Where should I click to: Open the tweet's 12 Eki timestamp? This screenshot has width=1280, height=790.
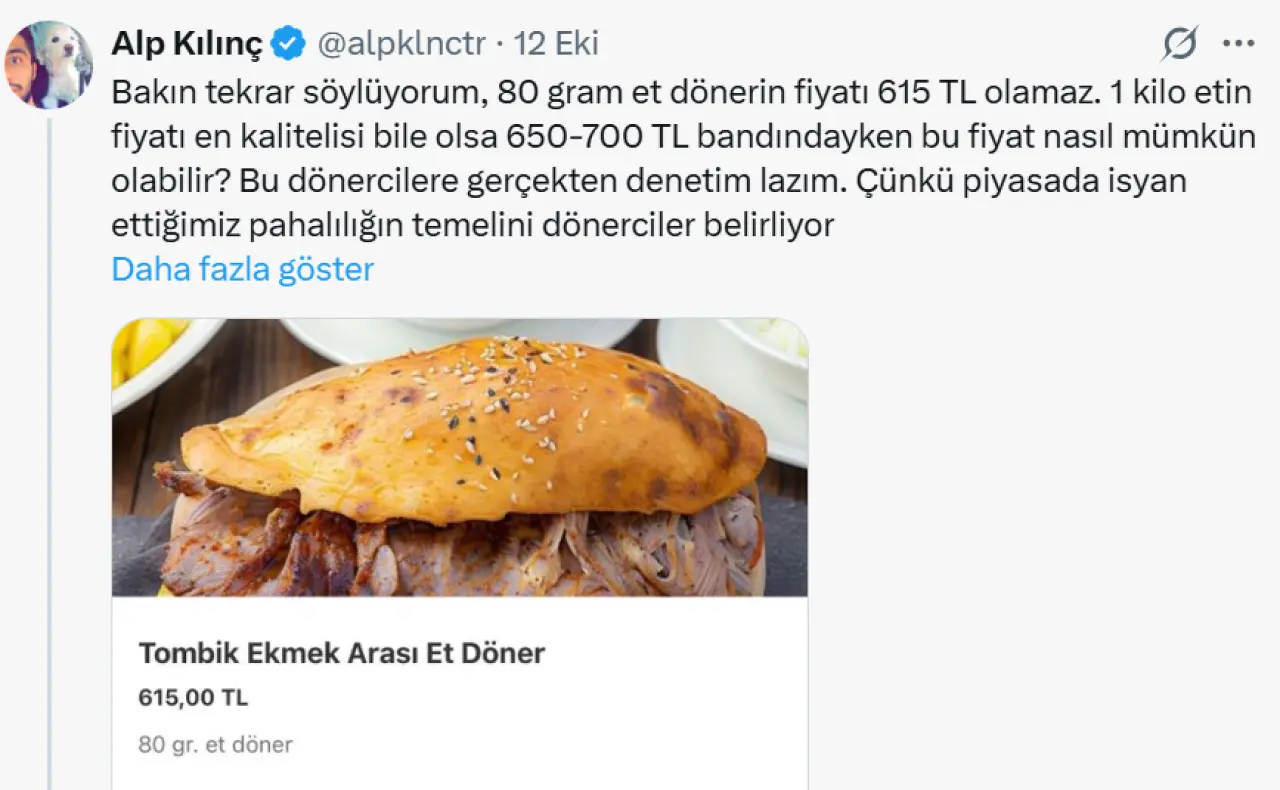(556, 43)
